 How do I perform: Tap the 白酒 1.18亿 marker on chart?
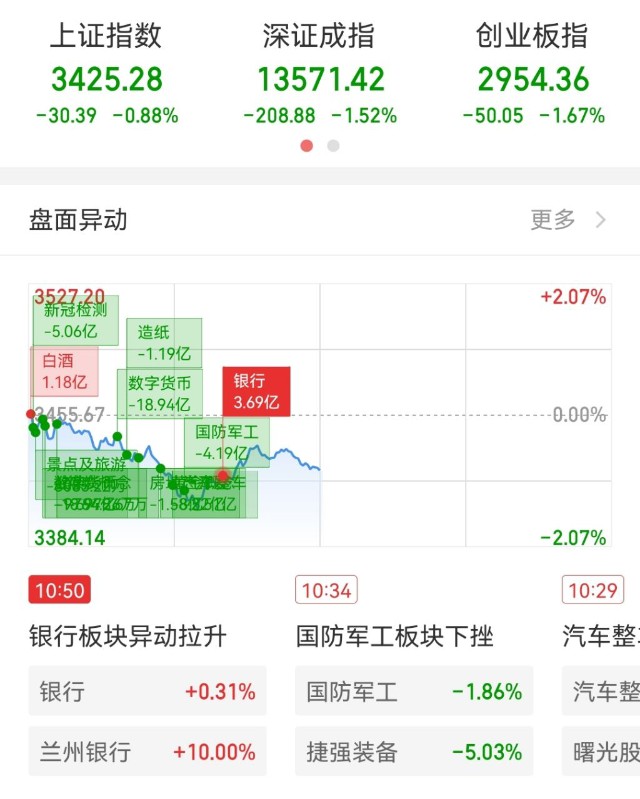click(65, 371)
